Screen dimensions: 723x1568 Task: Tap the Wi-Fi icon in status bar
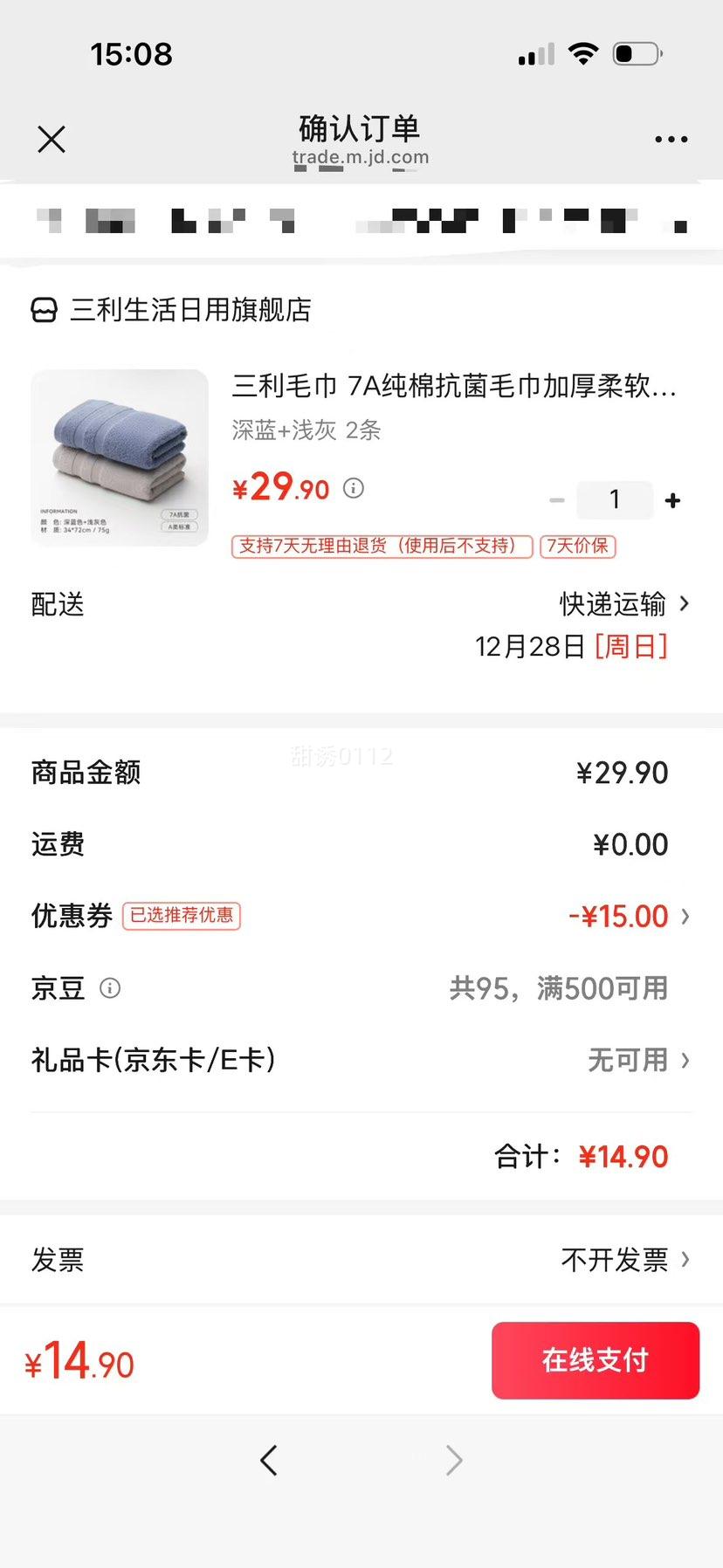pyautogui.click(x=582, y=52)
